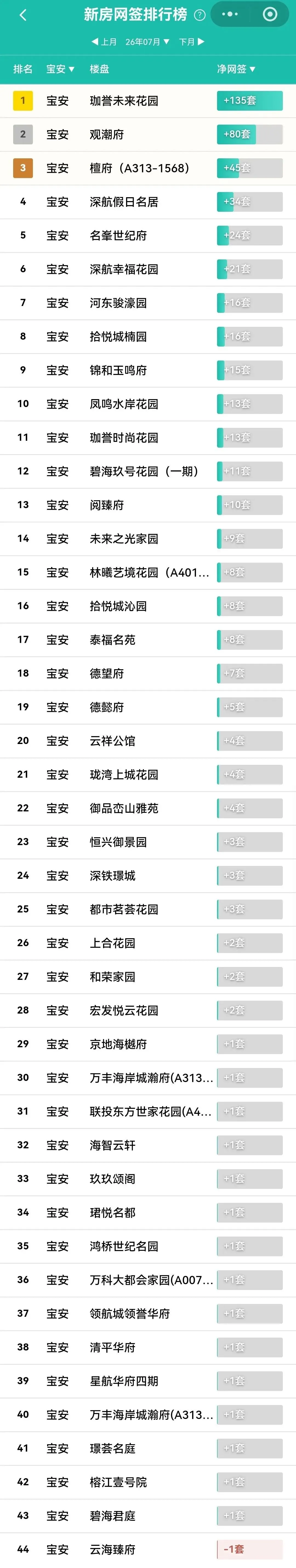Sort by 净网签 column

(236, 69)
